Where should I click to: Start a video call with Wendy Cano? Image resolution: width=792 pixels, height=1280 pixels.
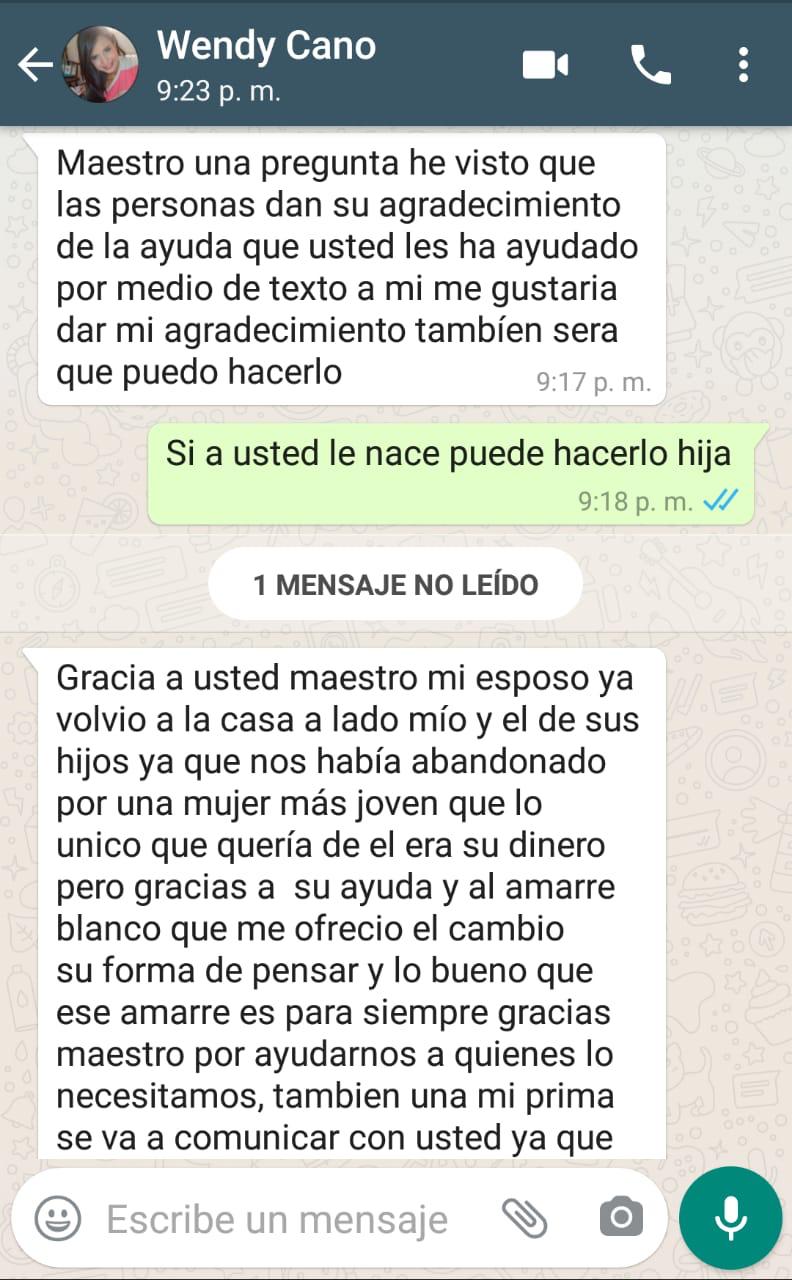point(545,66)
